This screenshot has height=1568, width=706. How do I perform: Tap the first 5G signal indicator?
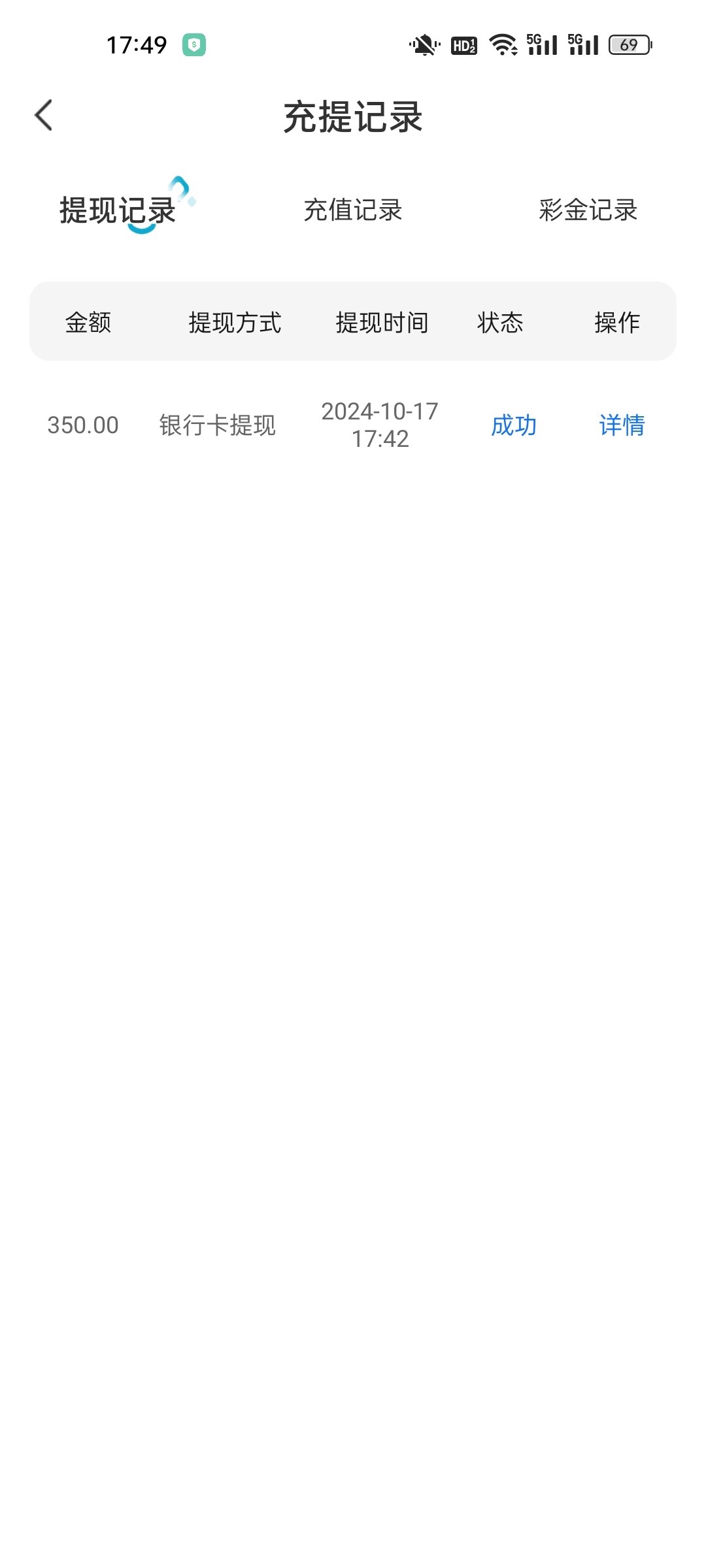540,46
